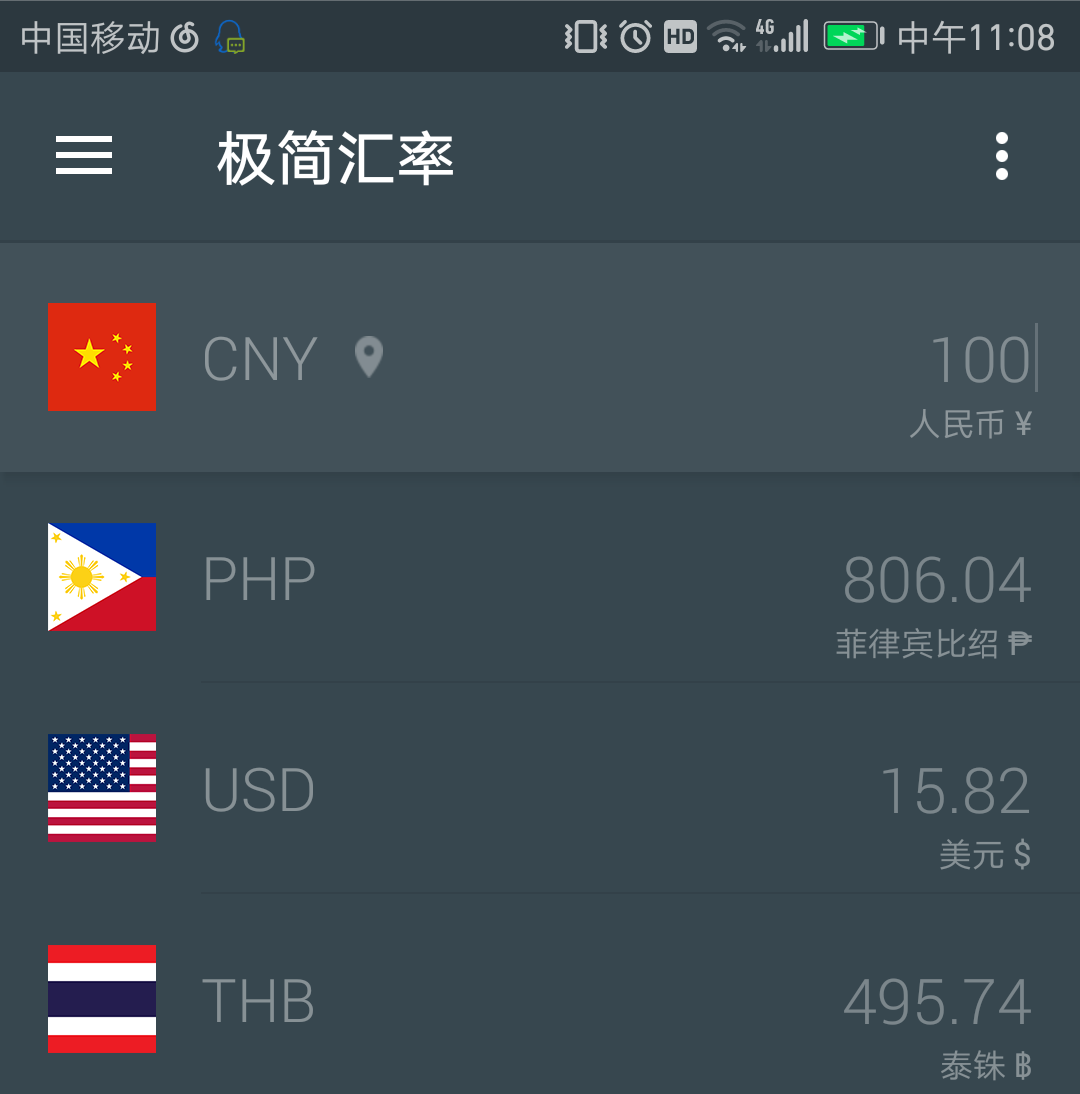This screenshot has height=1094, width=1080.
Task: Tap the 极简汇率 app title
Action: coord(335,158)
